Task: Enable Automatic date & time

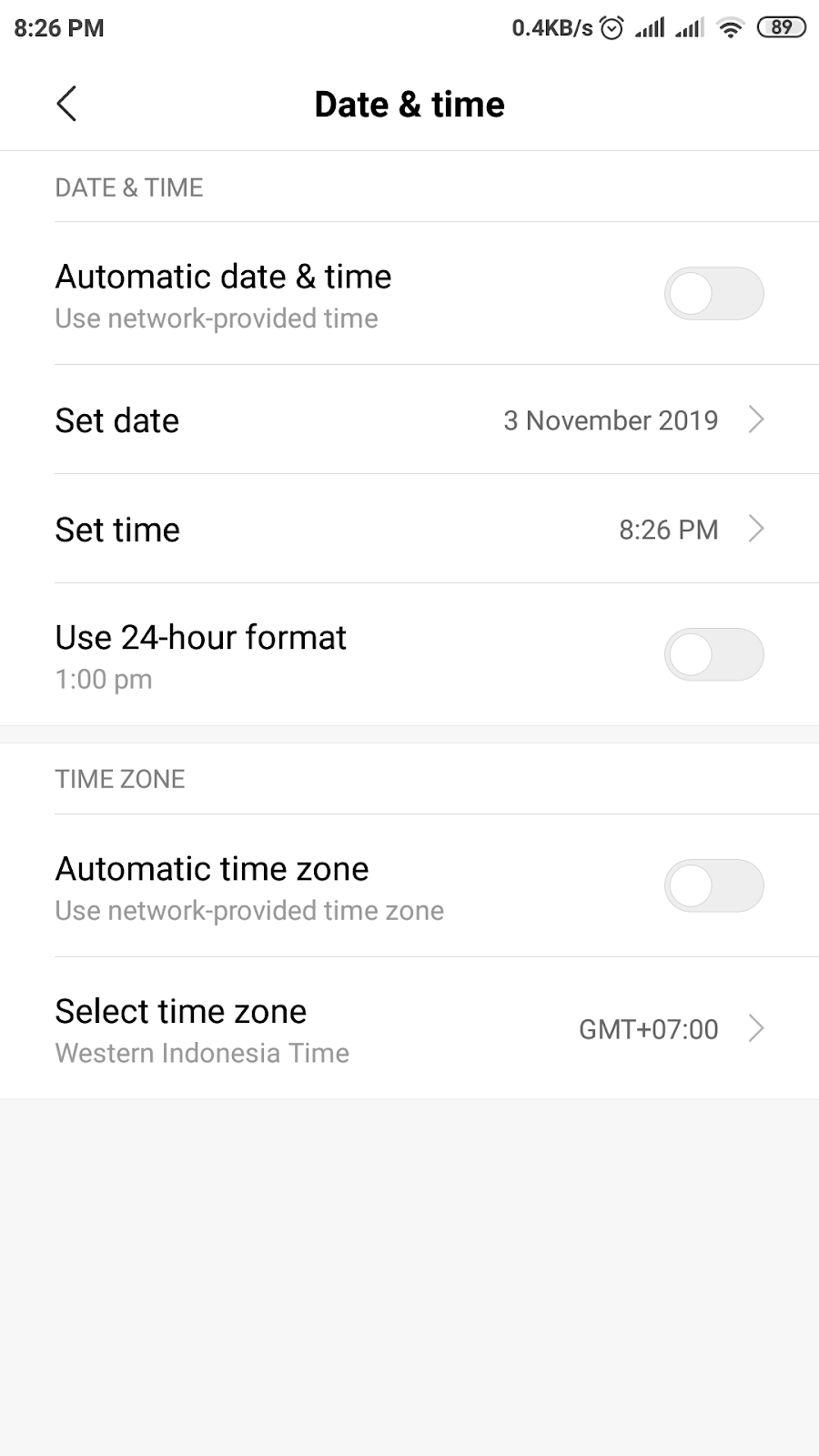Action: pyautogui.click(x=713, y=294)
